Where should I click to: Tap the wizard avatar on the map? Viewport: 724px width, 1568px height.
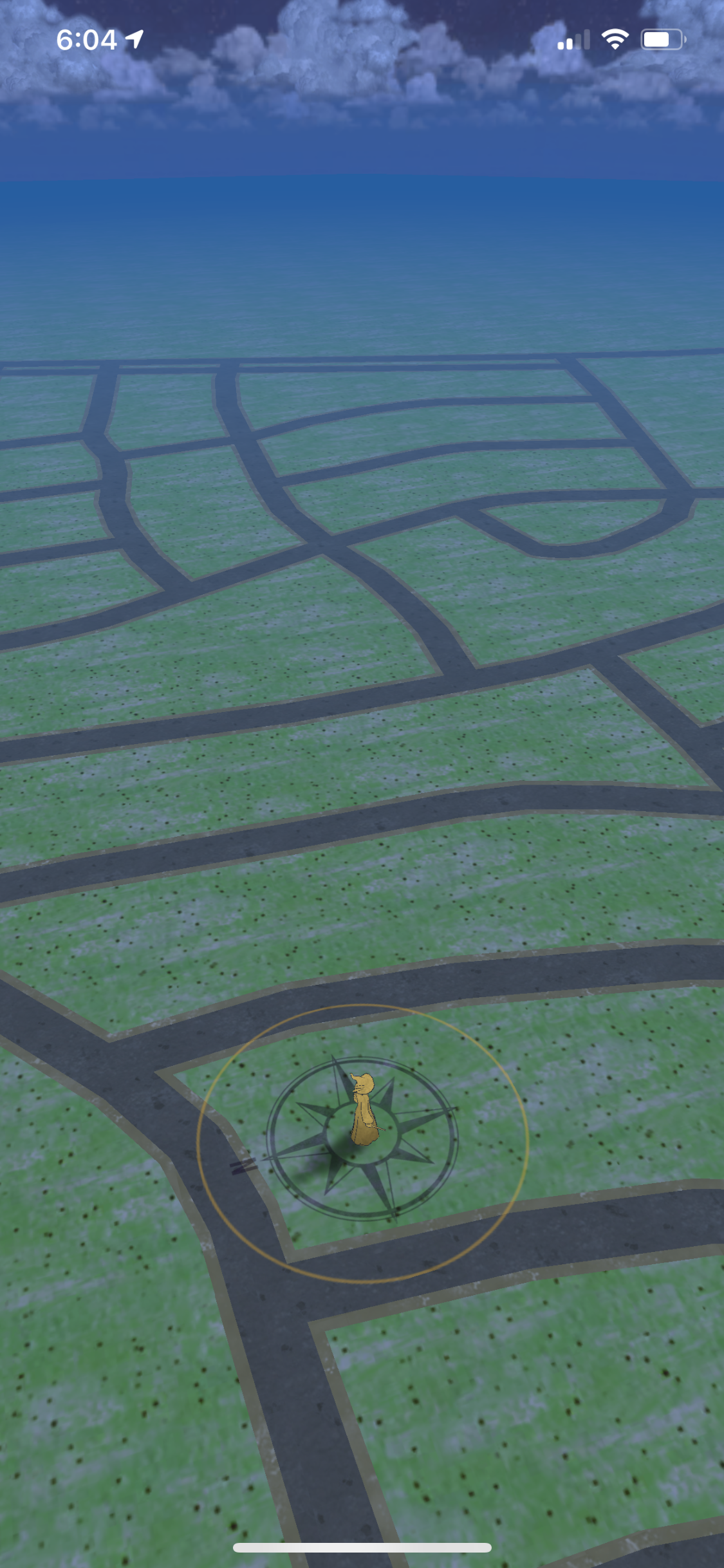tap(363, 1110)
